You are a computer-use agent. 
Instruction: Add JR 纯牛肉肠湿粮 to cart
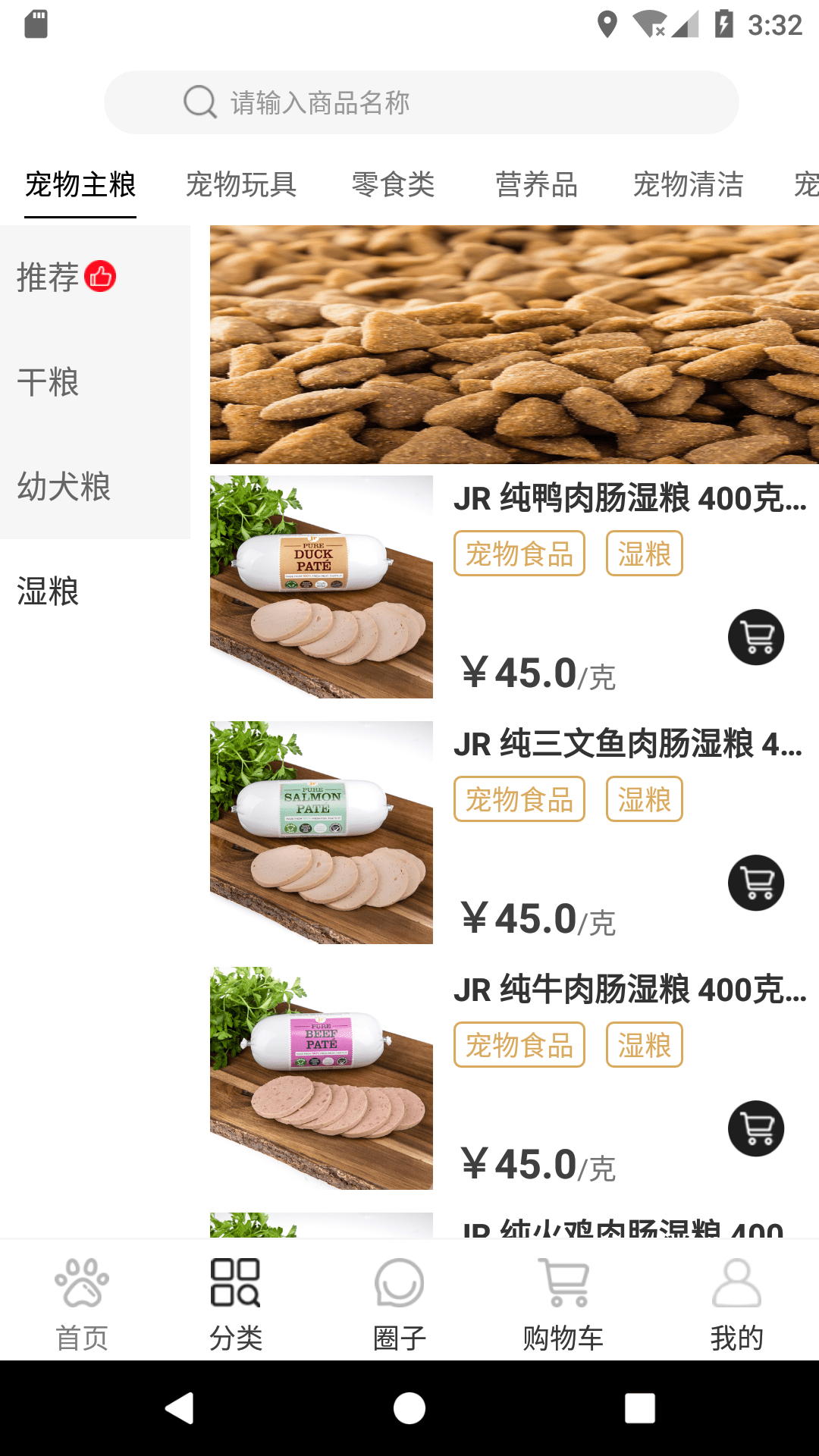[756, 1128]
